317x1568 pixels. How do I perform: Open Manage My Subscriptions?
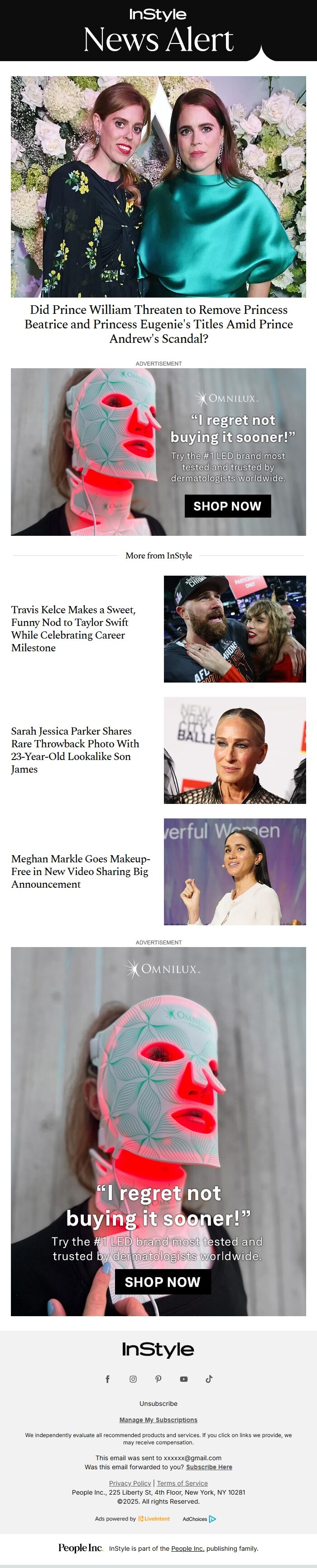158,1419
